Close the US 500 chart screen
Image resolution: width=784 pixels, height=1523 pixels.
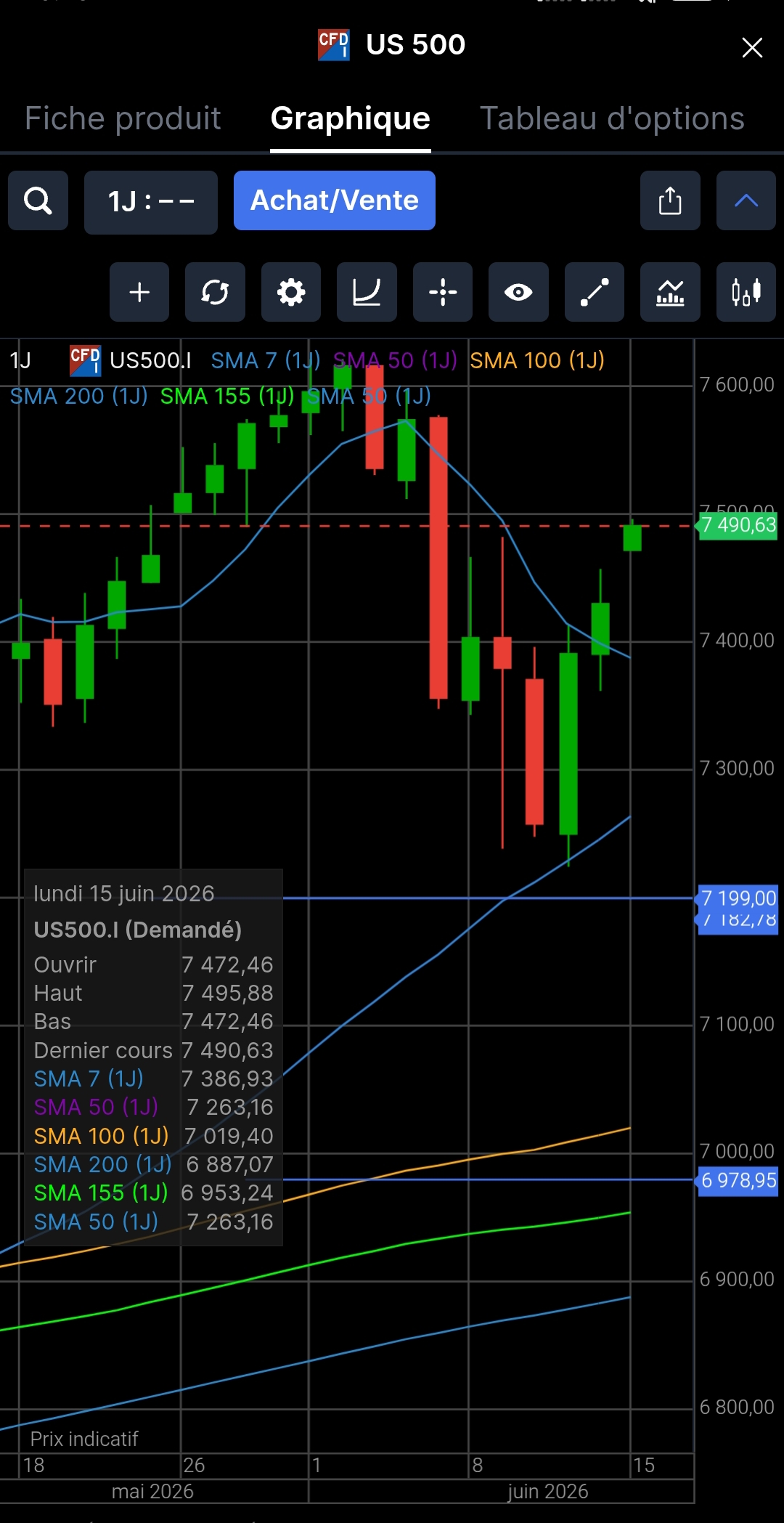coord(752,47)
